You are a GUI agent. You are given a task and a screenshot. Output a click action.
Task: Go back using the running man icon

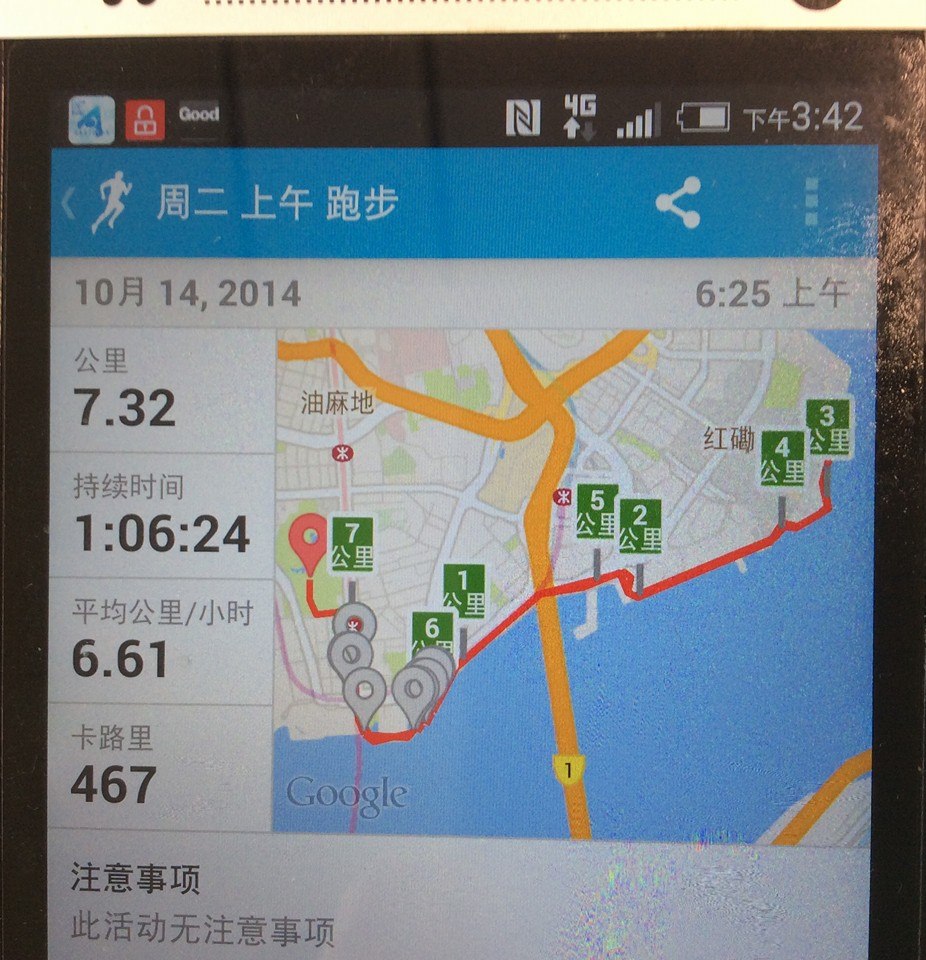(x=108, y=202)
